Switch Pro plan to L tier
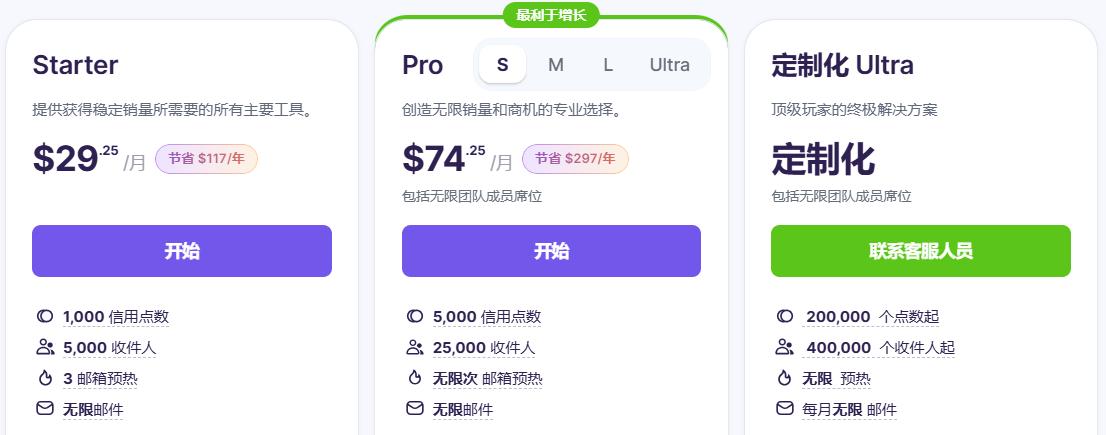 (608, 65)
